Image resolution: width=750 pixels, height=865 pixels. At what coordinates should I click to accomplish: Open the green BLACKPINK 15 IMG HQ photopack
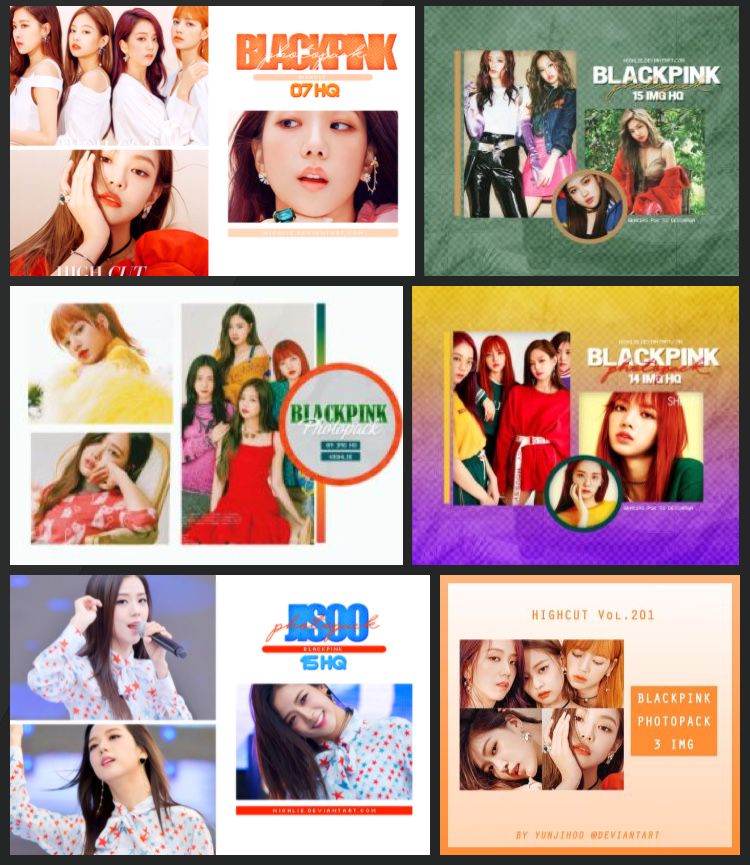582,141
